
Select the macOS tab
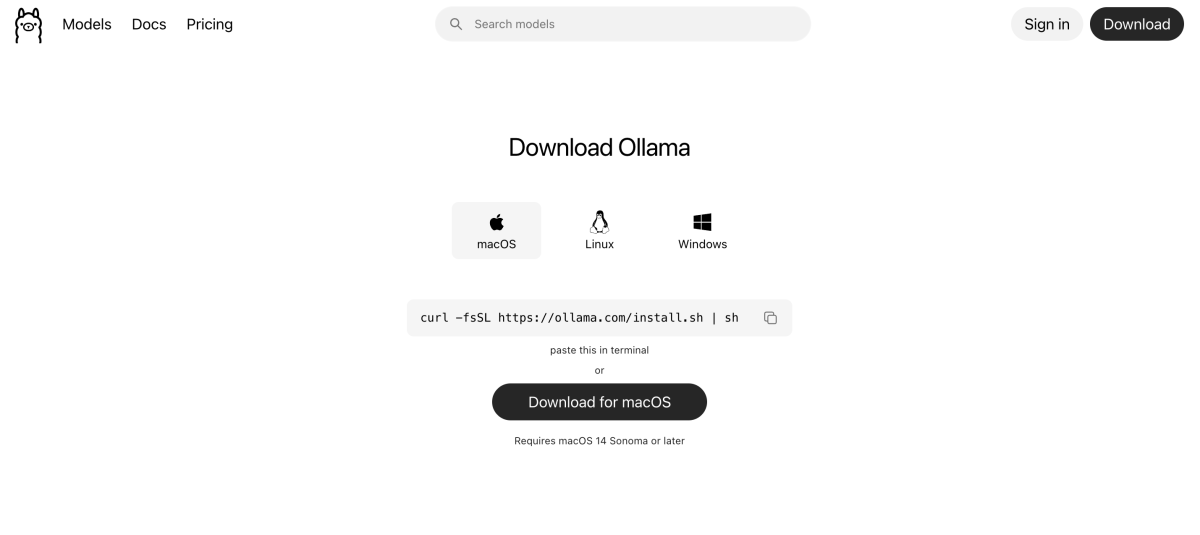[x=496, y=231]
